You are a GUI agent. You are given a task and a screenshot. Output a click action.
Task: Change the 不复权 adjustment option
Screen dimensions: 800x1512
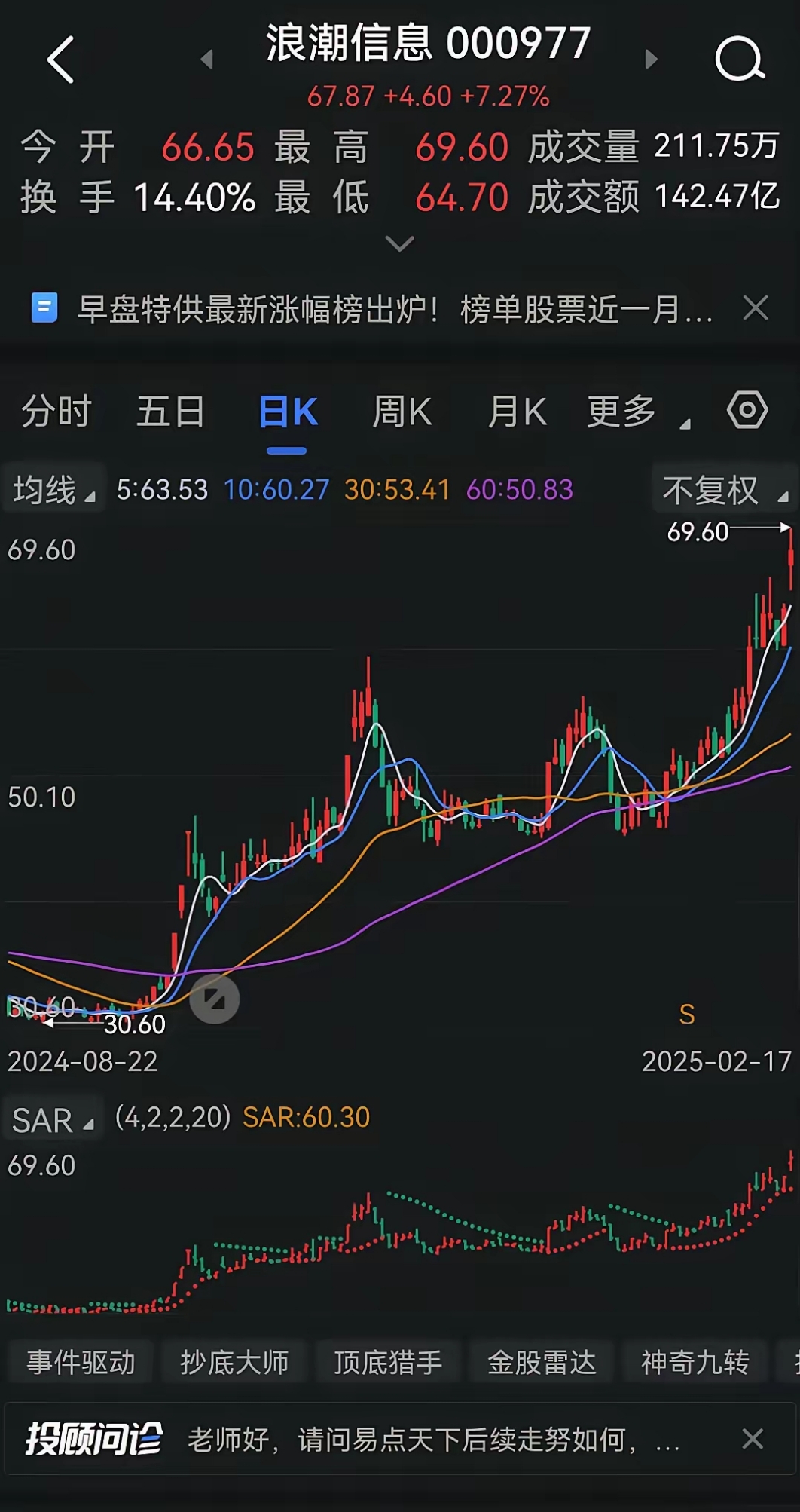click(723, 491)
